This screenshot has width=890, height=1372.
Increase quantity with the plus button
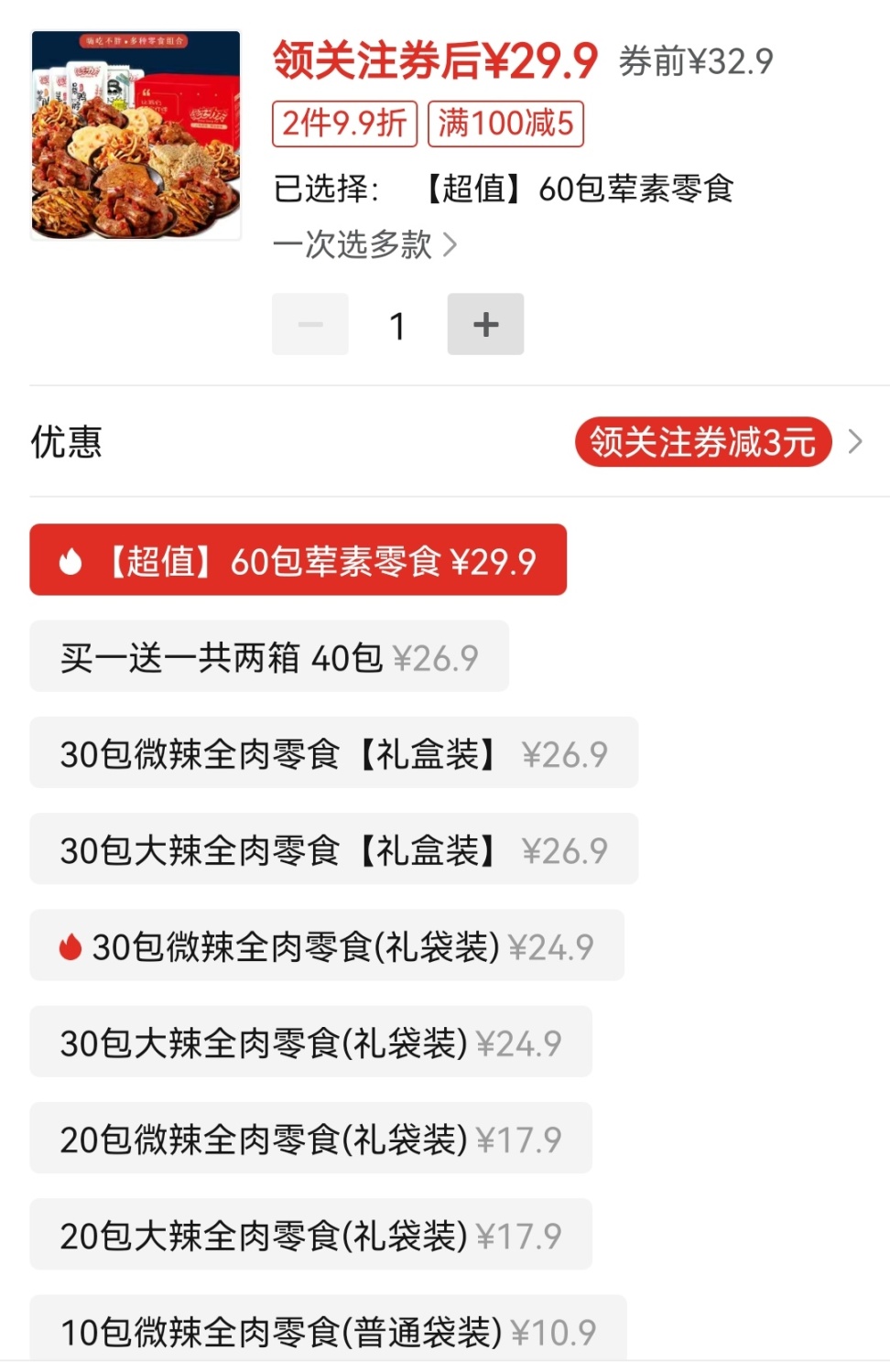[485, 324]
